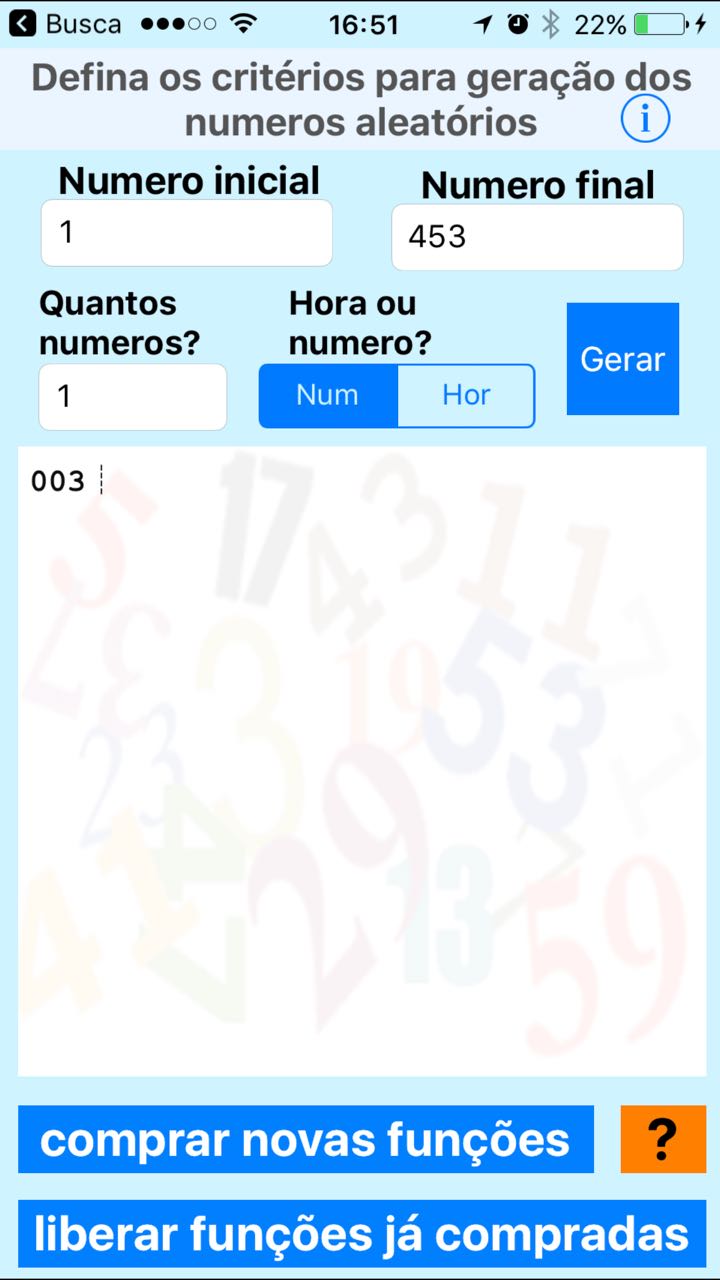Open the orange question mark help
Viewport: 720px width, 1280px height.
[x=663, y=1139]
